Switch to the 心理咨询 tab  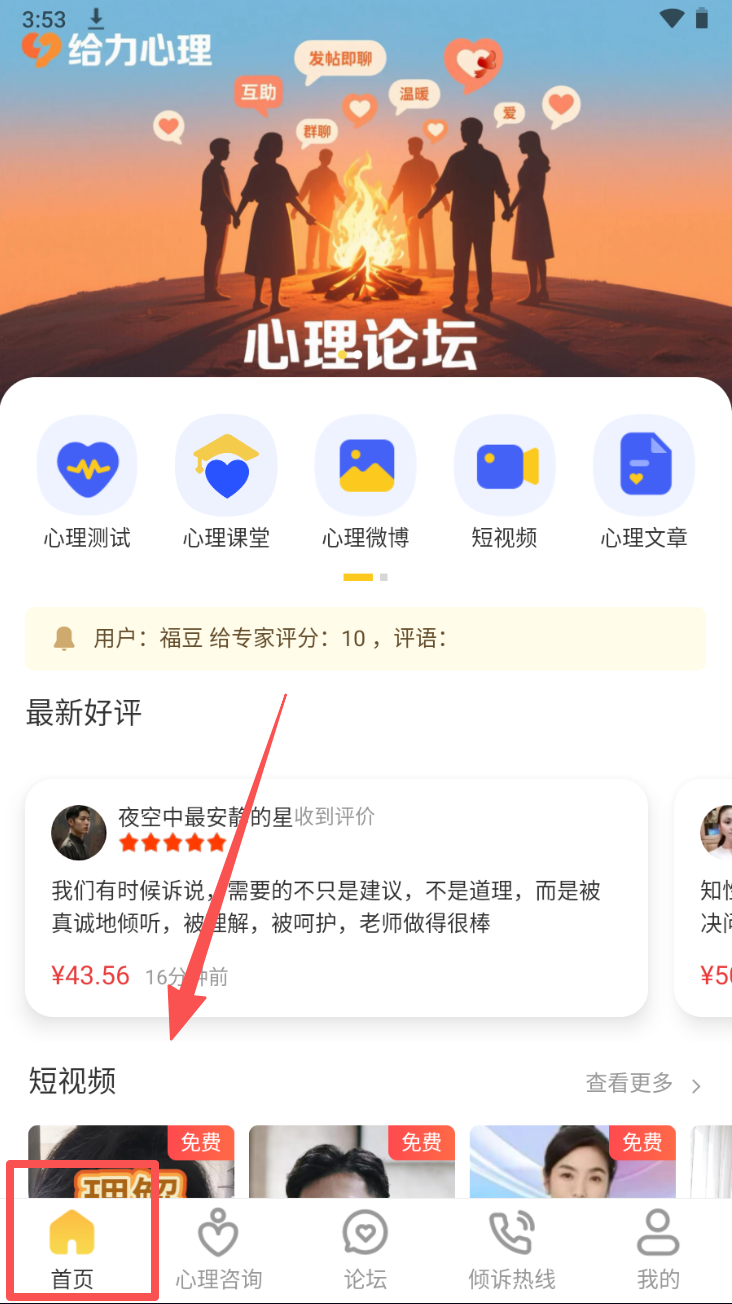[x=219, y=1249]
